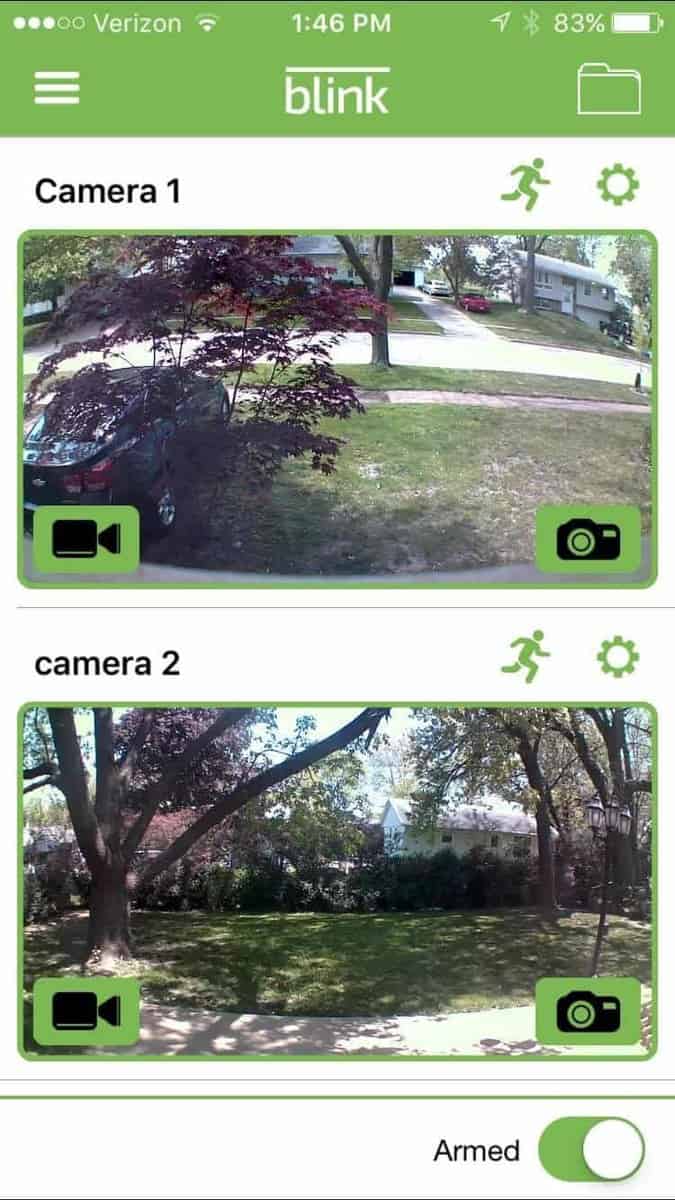Take a snapshot with Camera 1

pyautogui.click(x=588, y=540)
